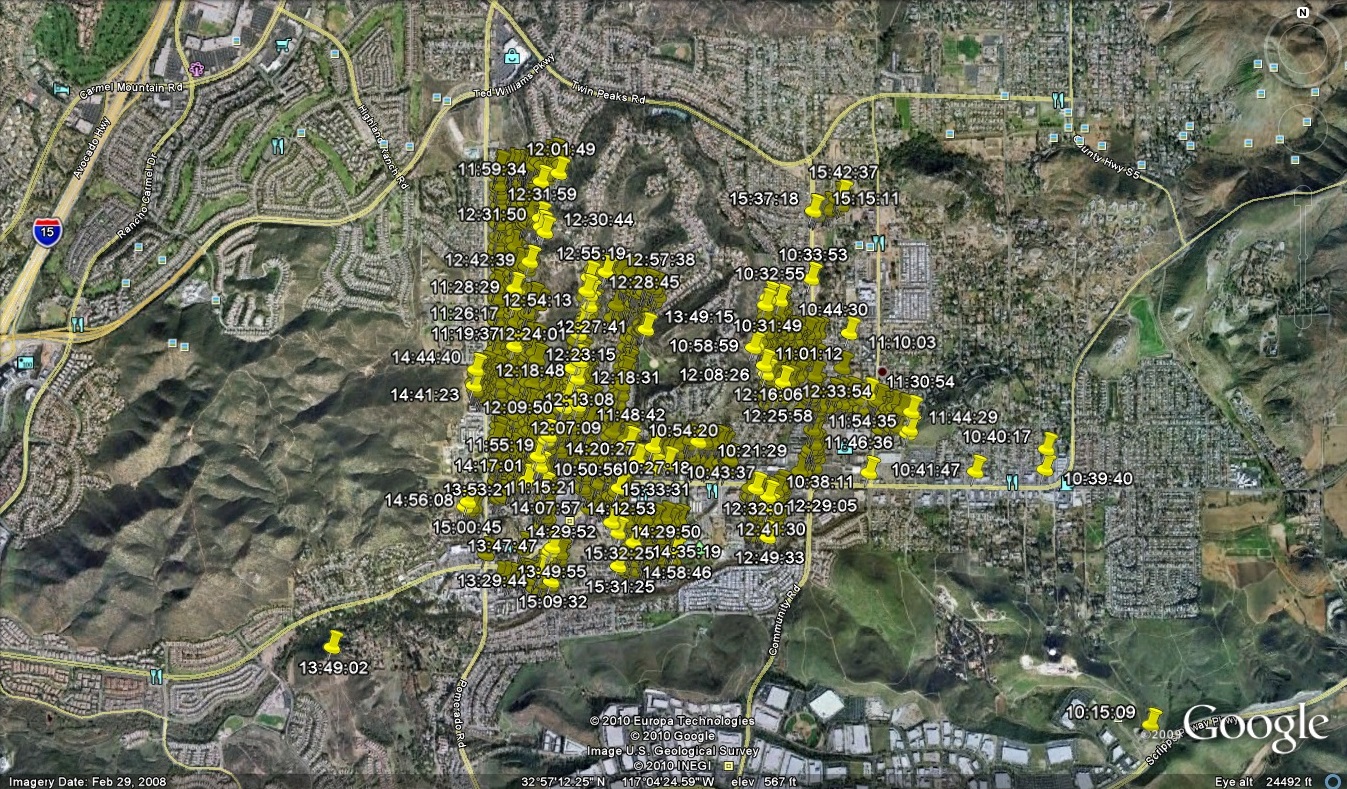Select the 10:33:53 placemark pin
Screen dimensions: 1347x789
(x=813, y=273)
